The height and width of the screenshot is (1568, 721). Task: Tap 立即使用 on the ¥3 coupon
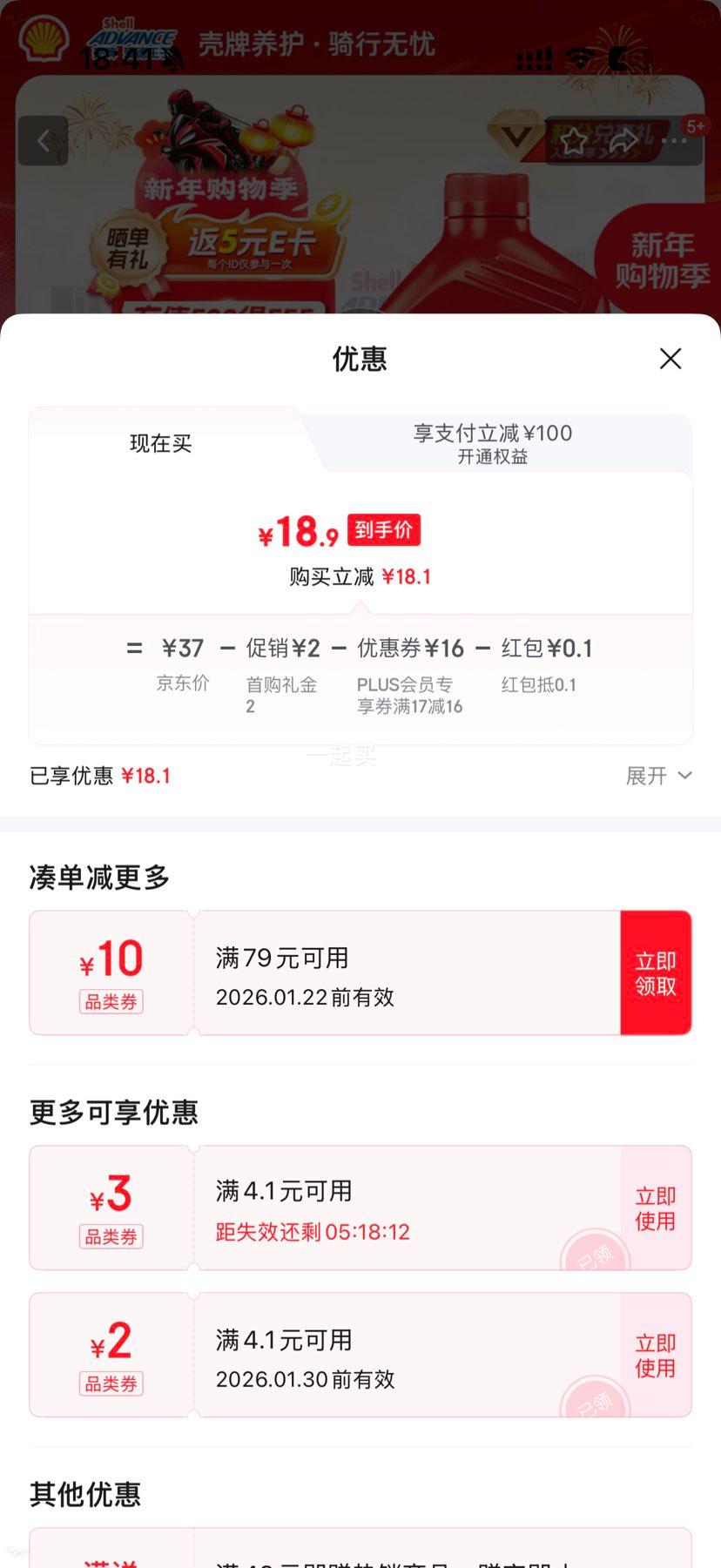pyautogui.click(x=654, y=1208)
